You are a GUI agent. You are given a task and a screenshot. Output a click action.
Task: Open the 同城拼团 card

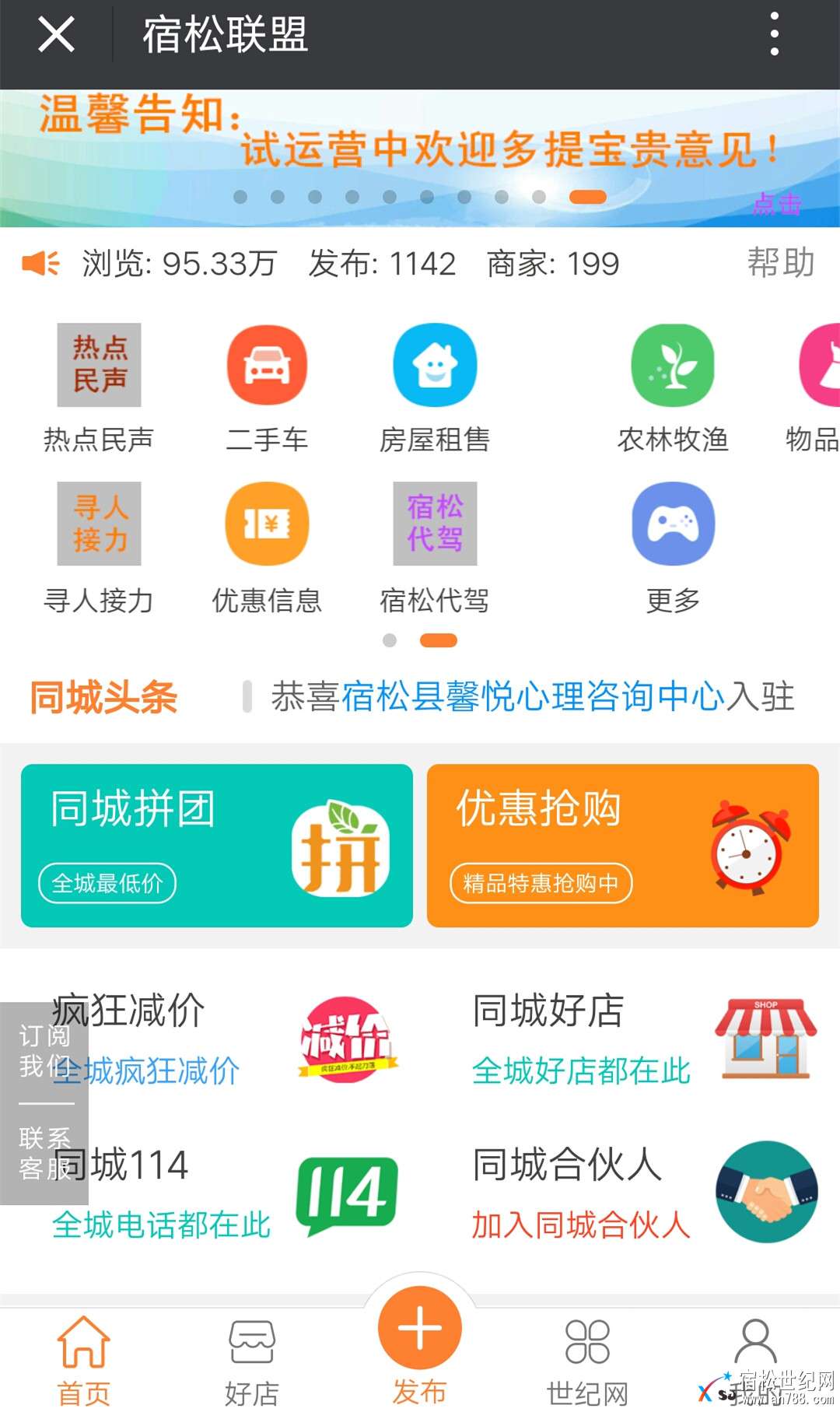(216, 846)
